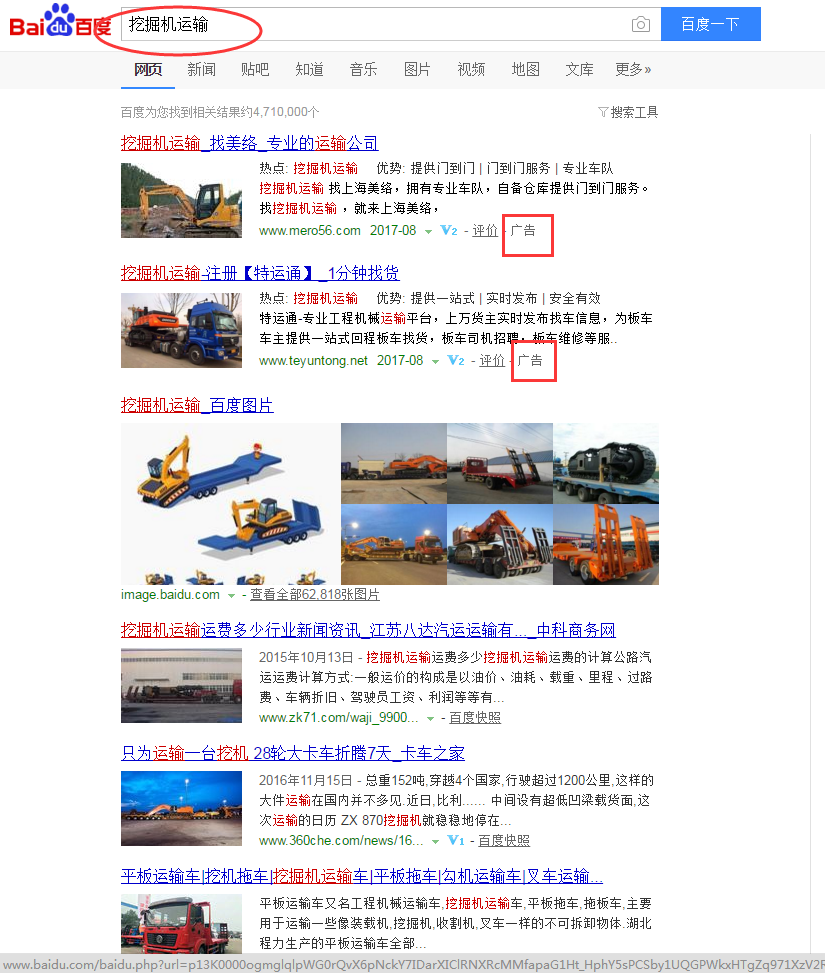Open 评价 for the teyuntong.net result
825x973 pixels.
[492, 360]
